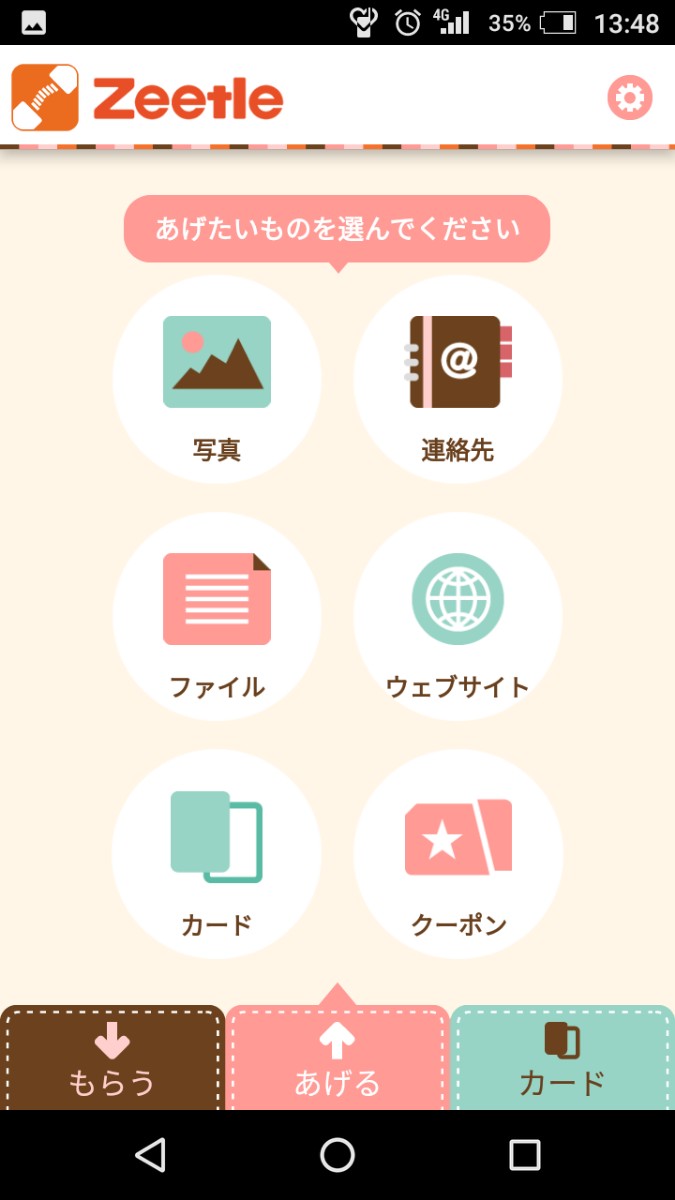675x1200 pixels.
Task: Select ウェブサイト to share a website
Action: coord(458,617)
